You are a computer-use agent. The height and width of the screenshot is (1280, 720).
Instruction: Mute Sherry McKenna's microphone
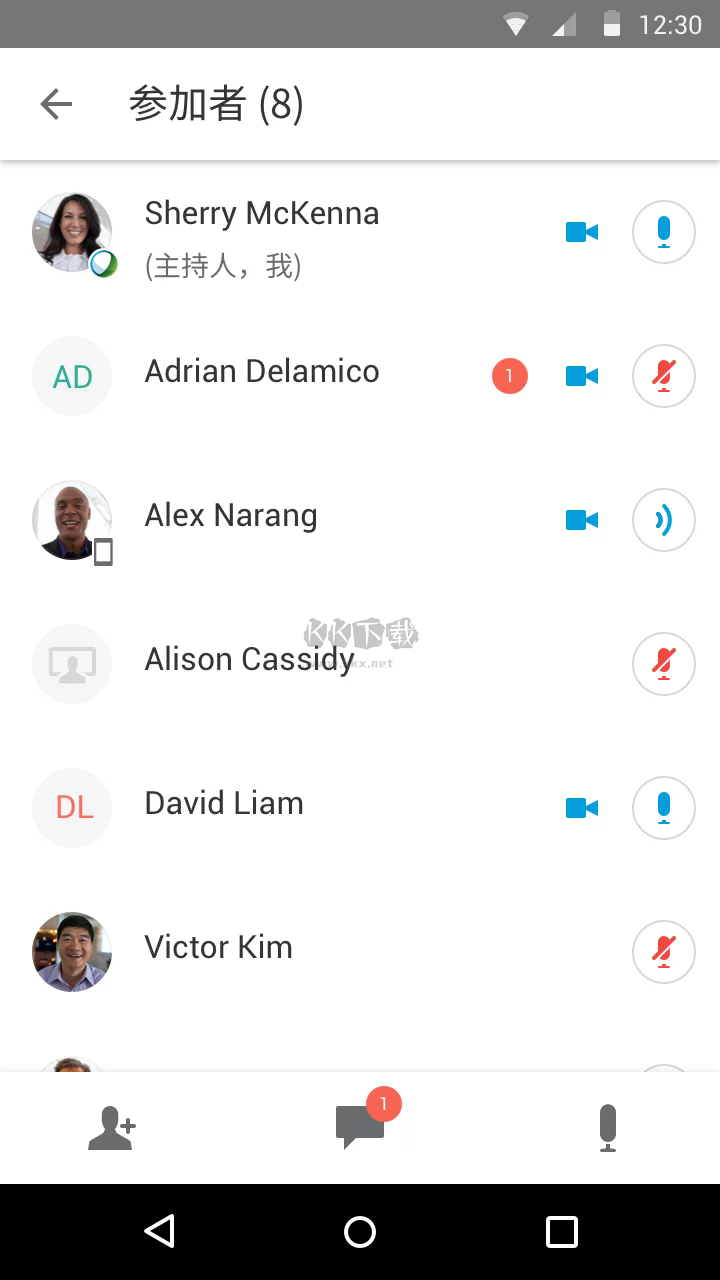(x=663, y=232)
